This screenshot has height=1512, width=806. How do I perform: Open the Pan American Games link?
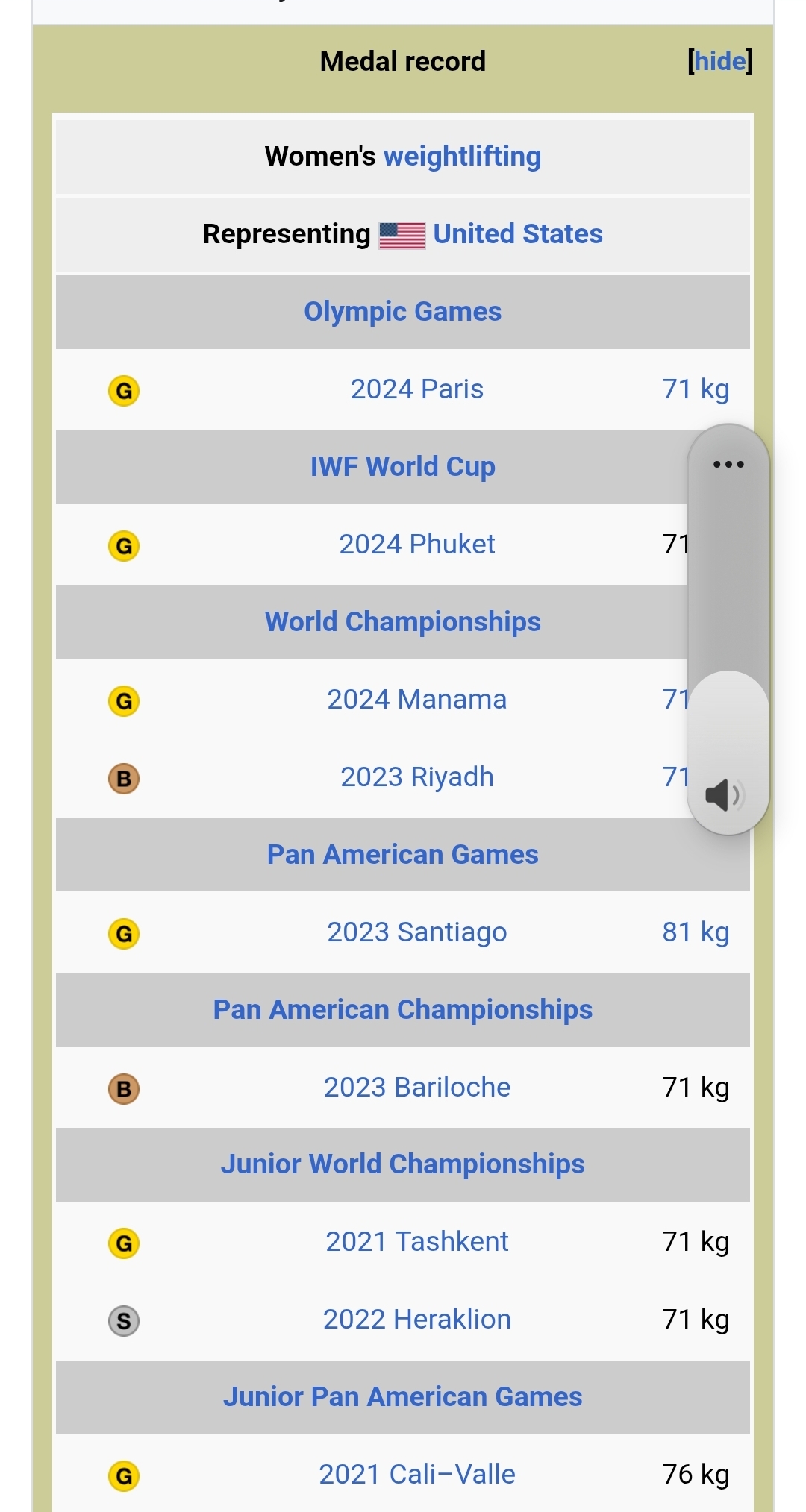click(403, 855)
